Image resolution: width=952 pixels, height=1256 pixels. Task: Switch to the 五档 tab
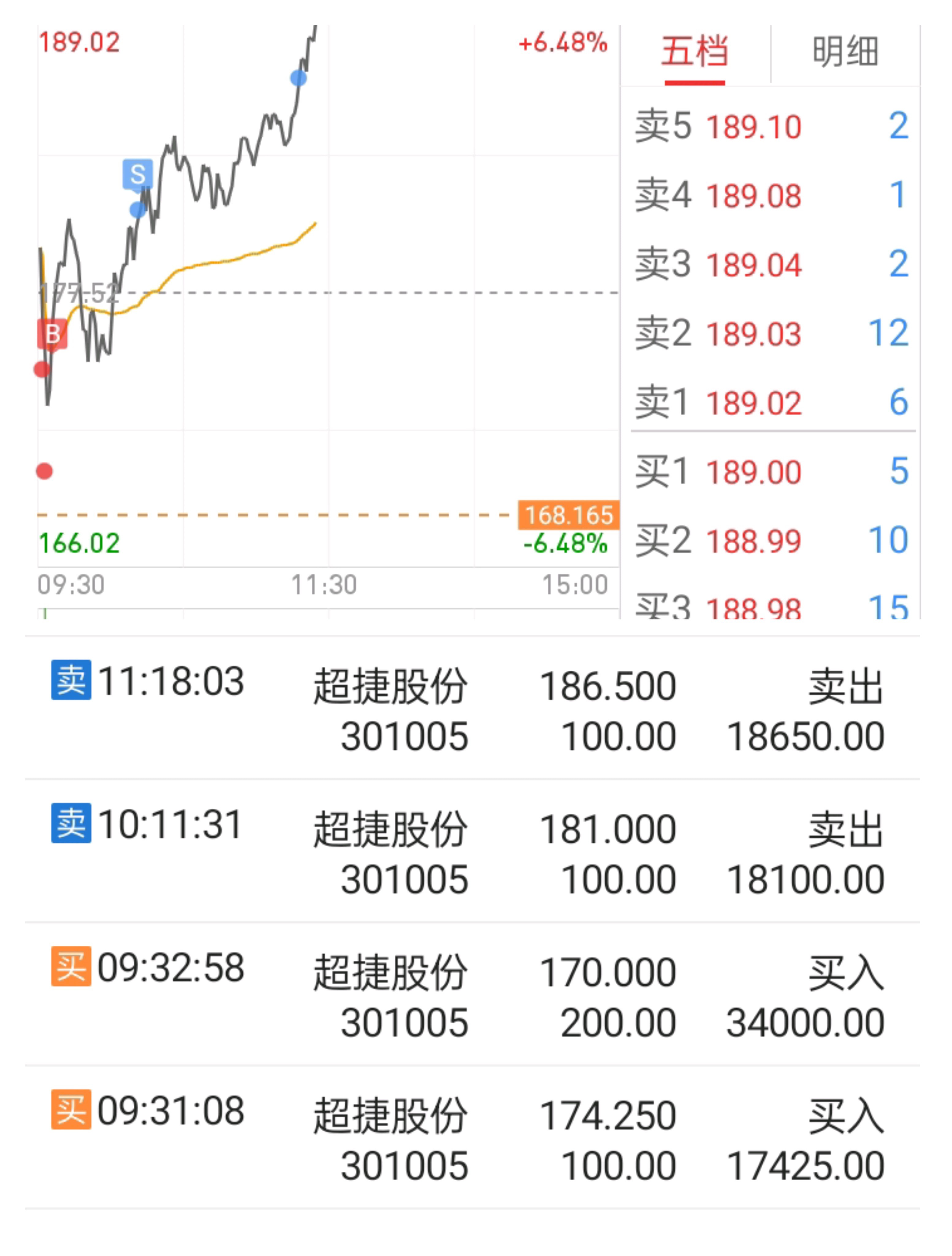pos(694,52)
